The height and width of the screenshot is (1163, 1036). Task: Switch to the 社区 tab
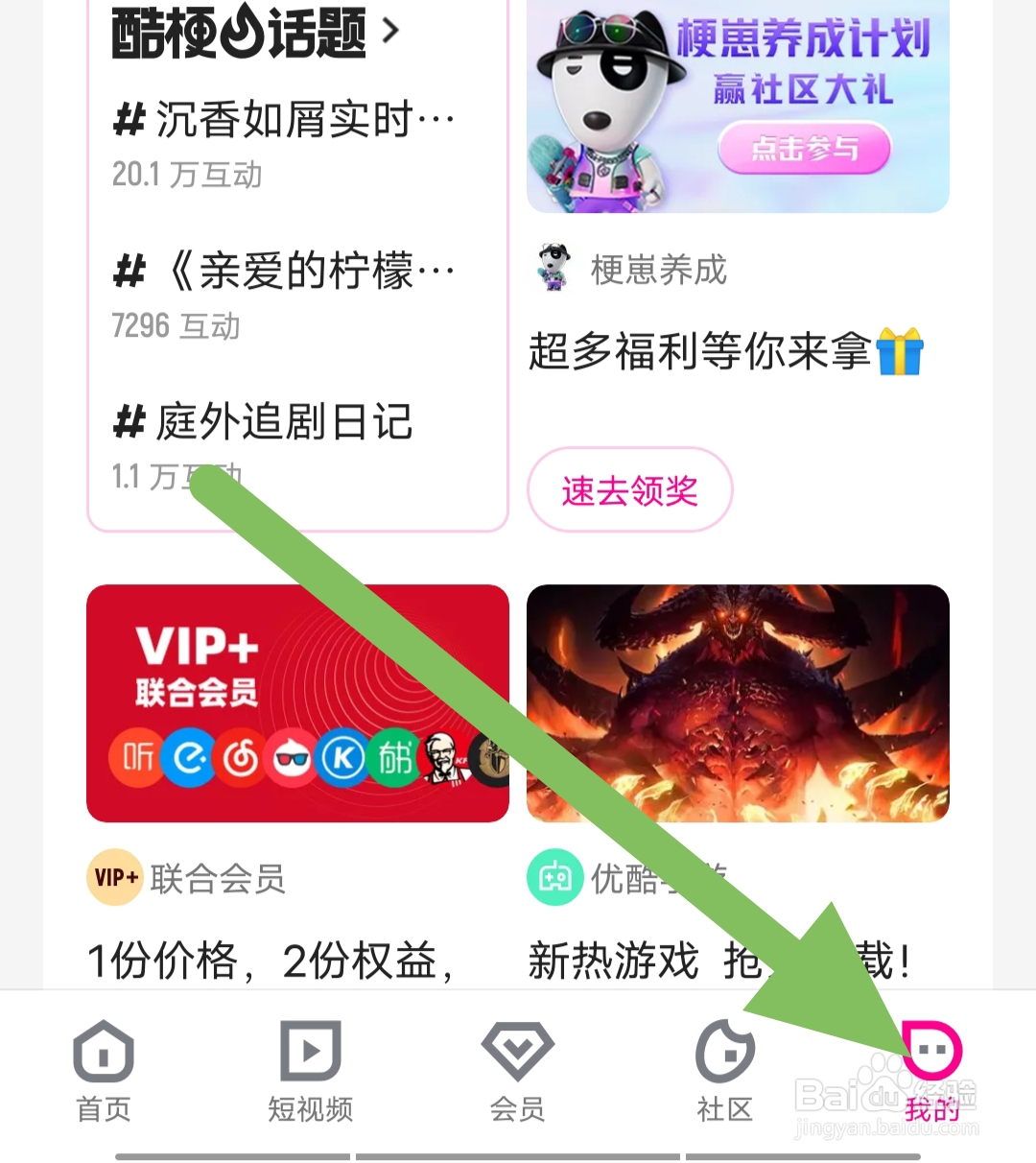click(x=724, y=1051)
